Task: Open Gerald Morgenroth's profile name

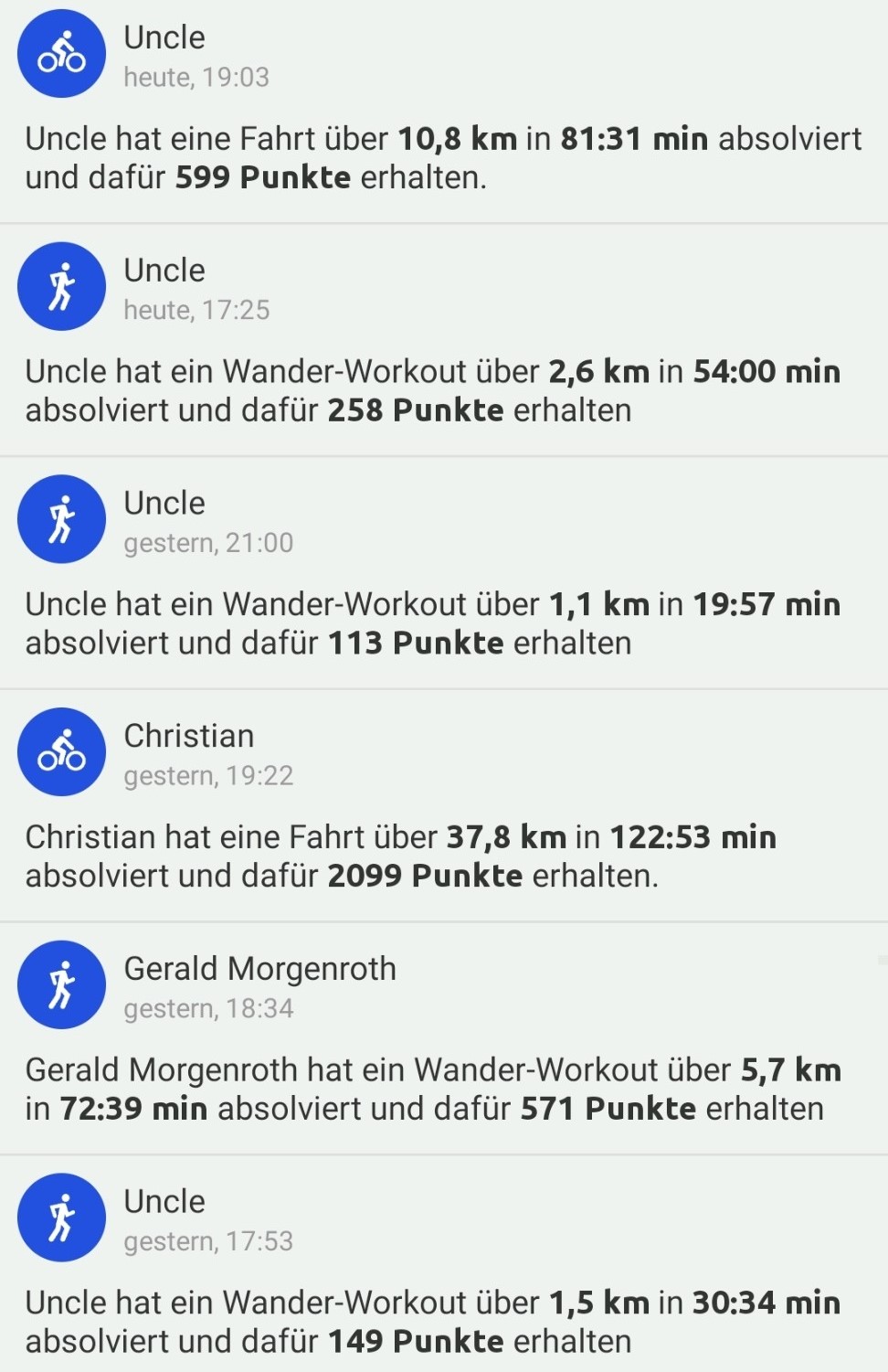Action: click(259, 968)
